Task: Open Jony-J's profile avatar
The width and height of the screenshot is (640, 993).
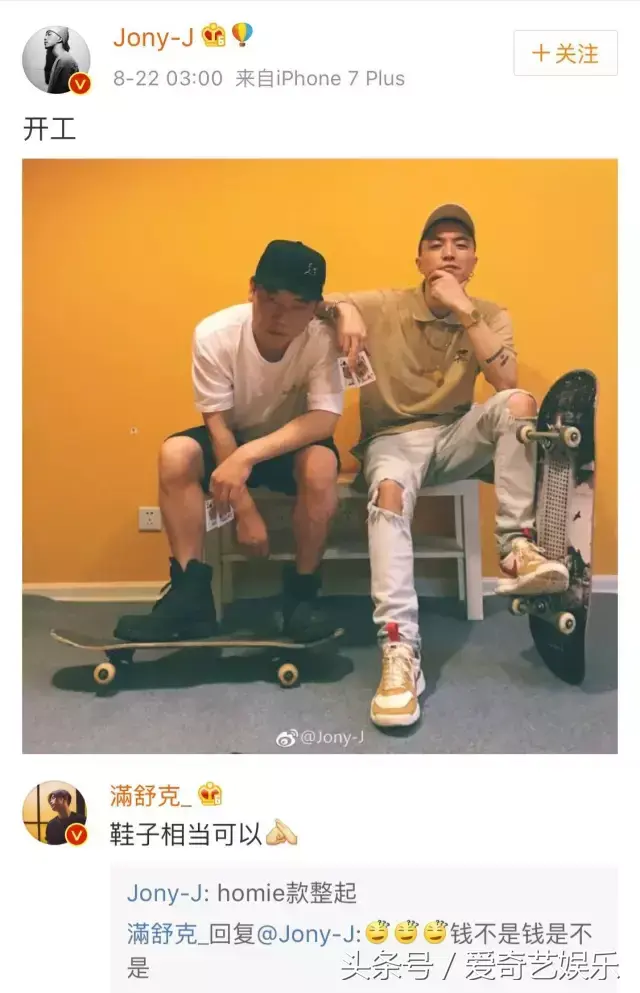Action: (x=56, y=60)
